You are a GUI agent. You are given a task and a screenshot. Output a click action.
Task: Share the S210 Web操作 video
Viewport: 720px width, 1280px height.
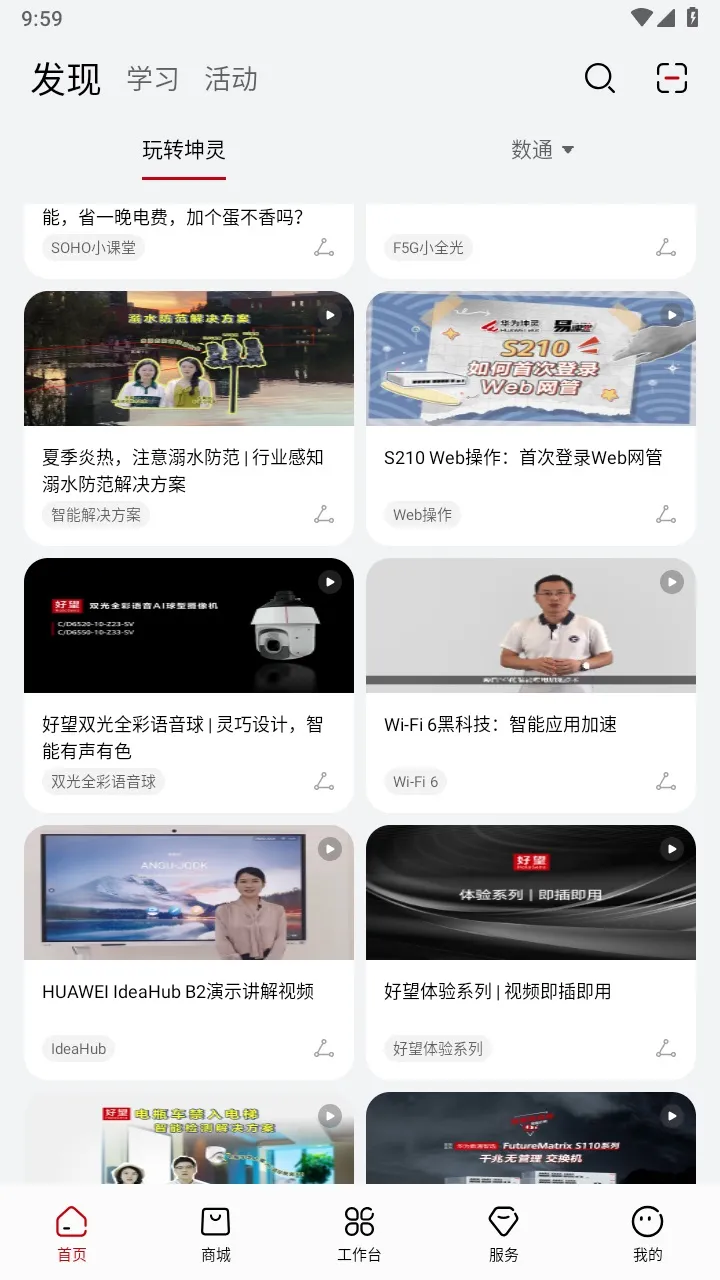pos(666,515)
